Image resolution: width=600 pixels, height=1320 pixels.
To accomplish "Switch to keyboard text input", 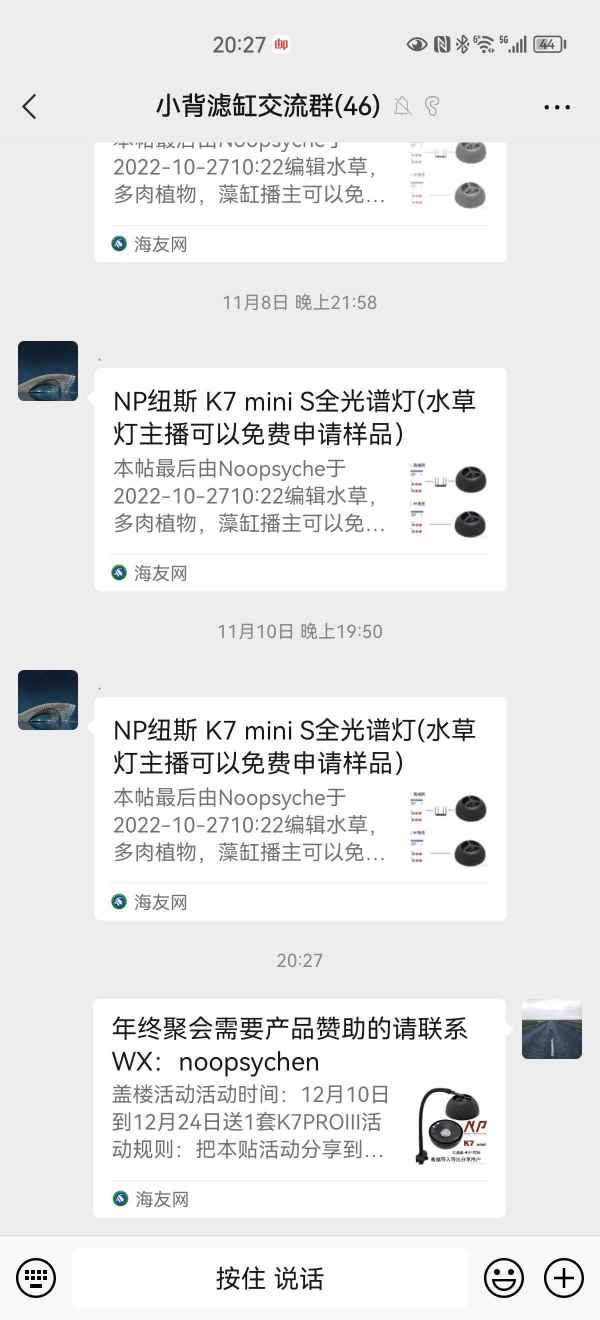I will pos(36,1278).
